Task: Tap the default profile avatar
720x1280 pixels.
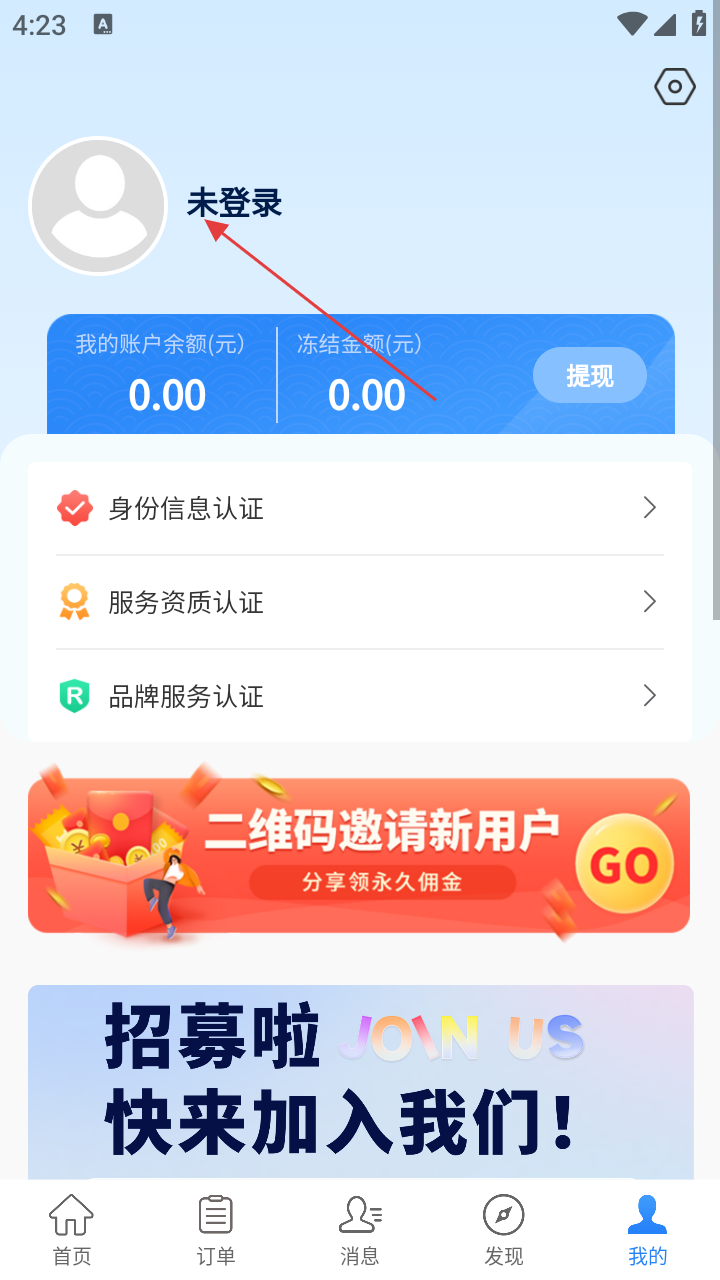Action: tap(98, 206)
